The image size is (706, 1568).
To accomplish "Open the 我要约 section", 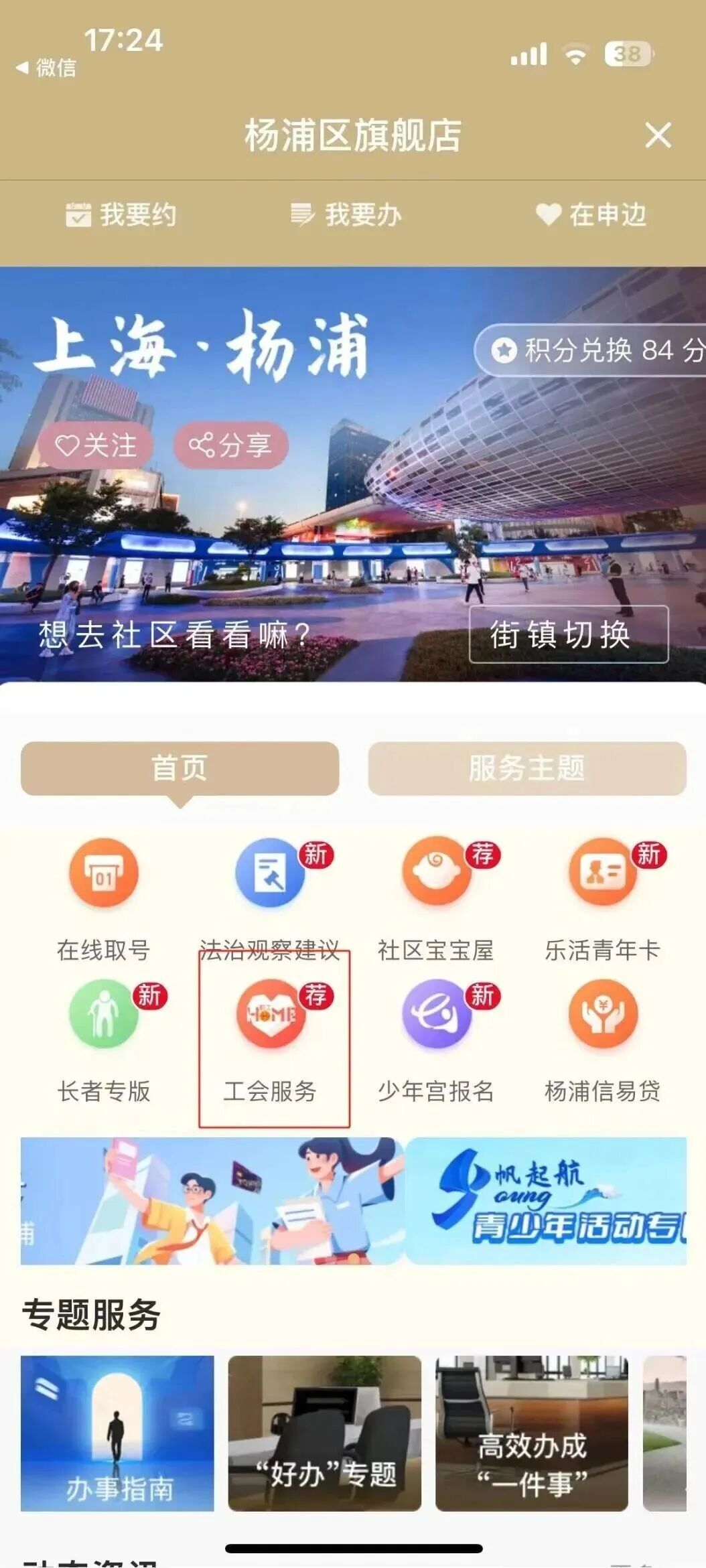I will 121,215.
